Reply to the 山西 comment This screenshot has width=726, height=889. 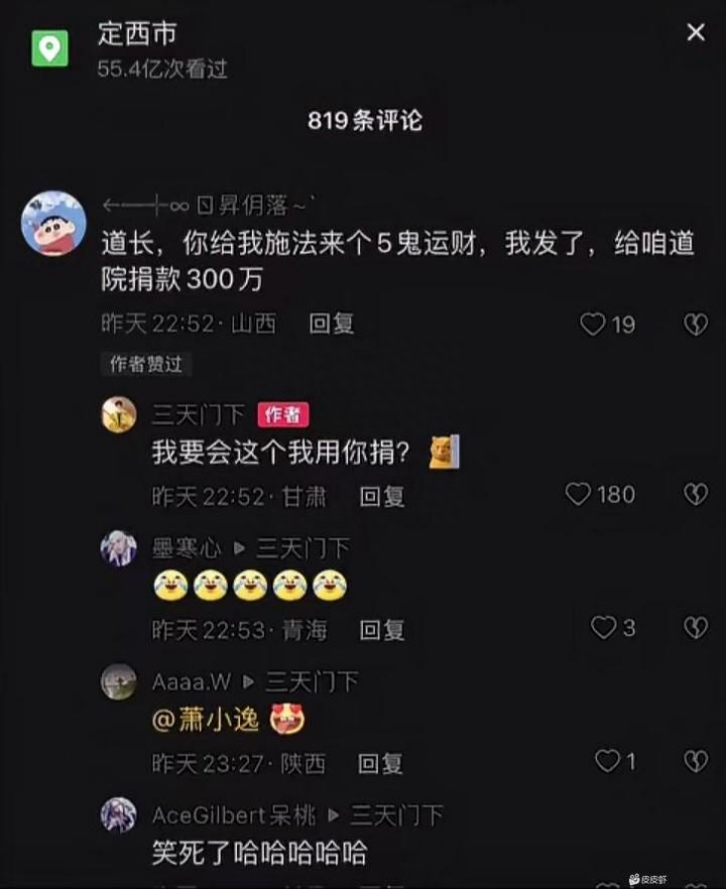click(x=331, y=324)
